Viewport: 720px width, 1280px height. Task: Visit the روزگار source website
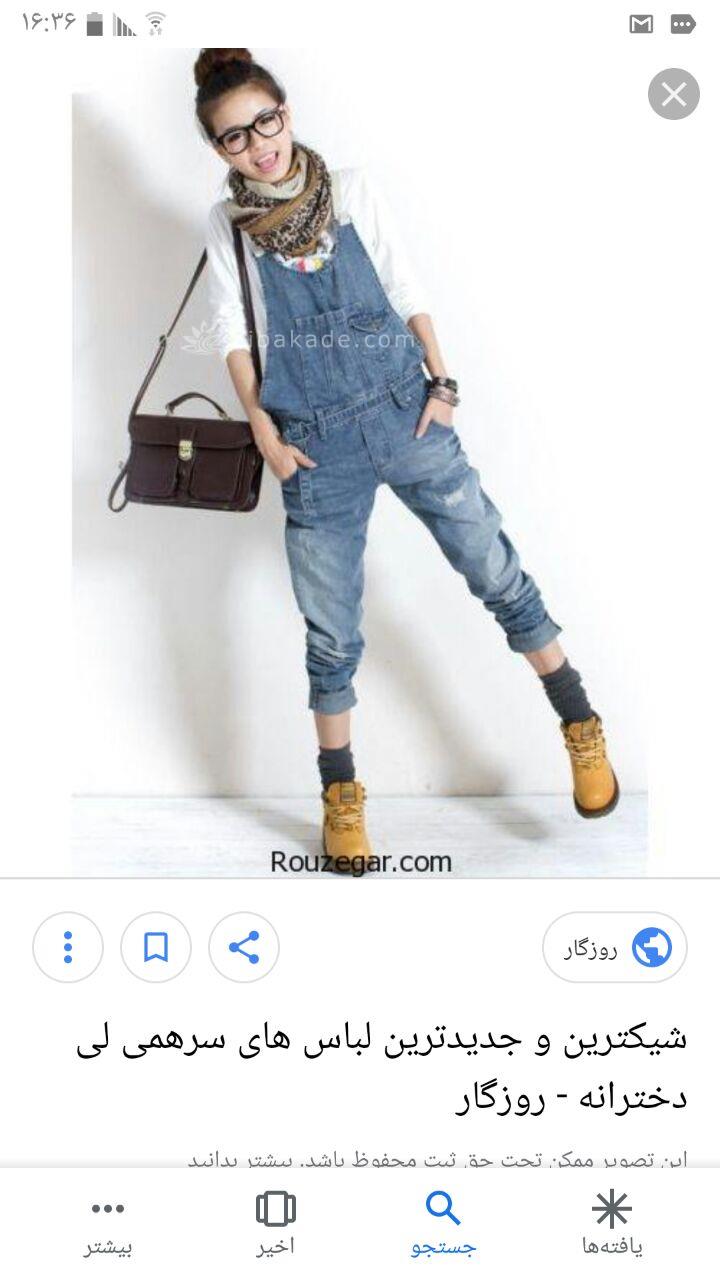point(615,947)
